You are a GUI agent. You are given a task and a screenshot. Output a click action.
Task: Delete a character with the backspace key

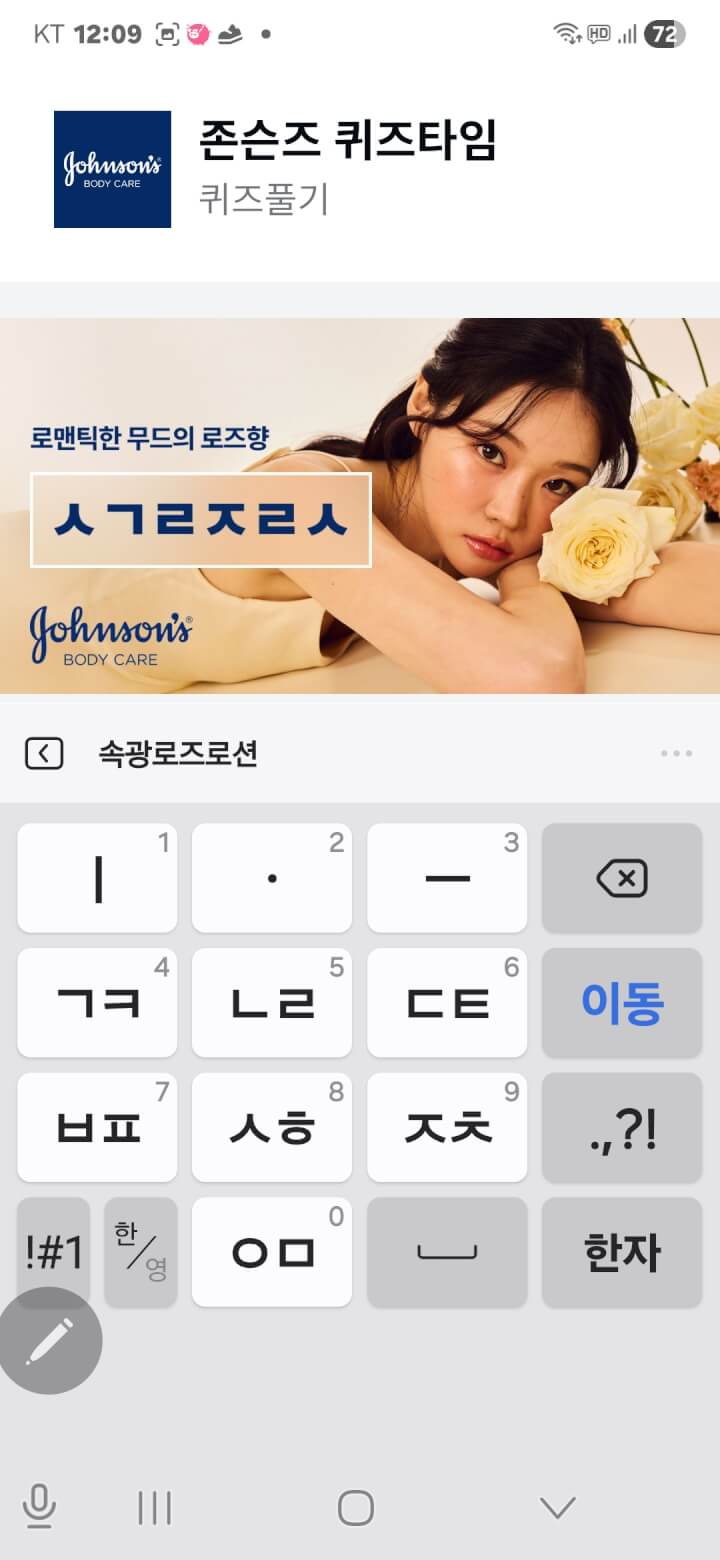click(x=621, y=879)
